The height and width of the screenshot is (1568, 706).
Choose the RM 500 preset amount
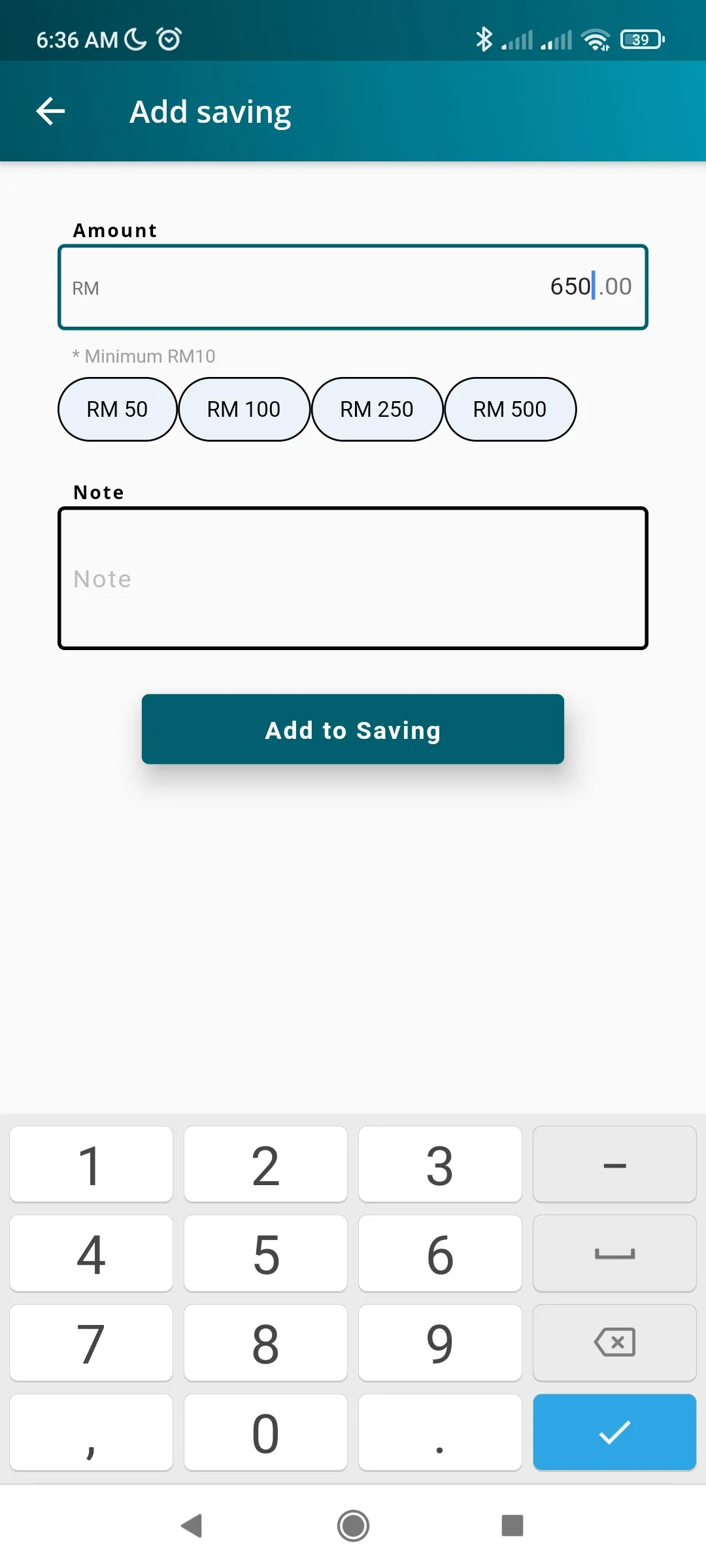point(510,409)
